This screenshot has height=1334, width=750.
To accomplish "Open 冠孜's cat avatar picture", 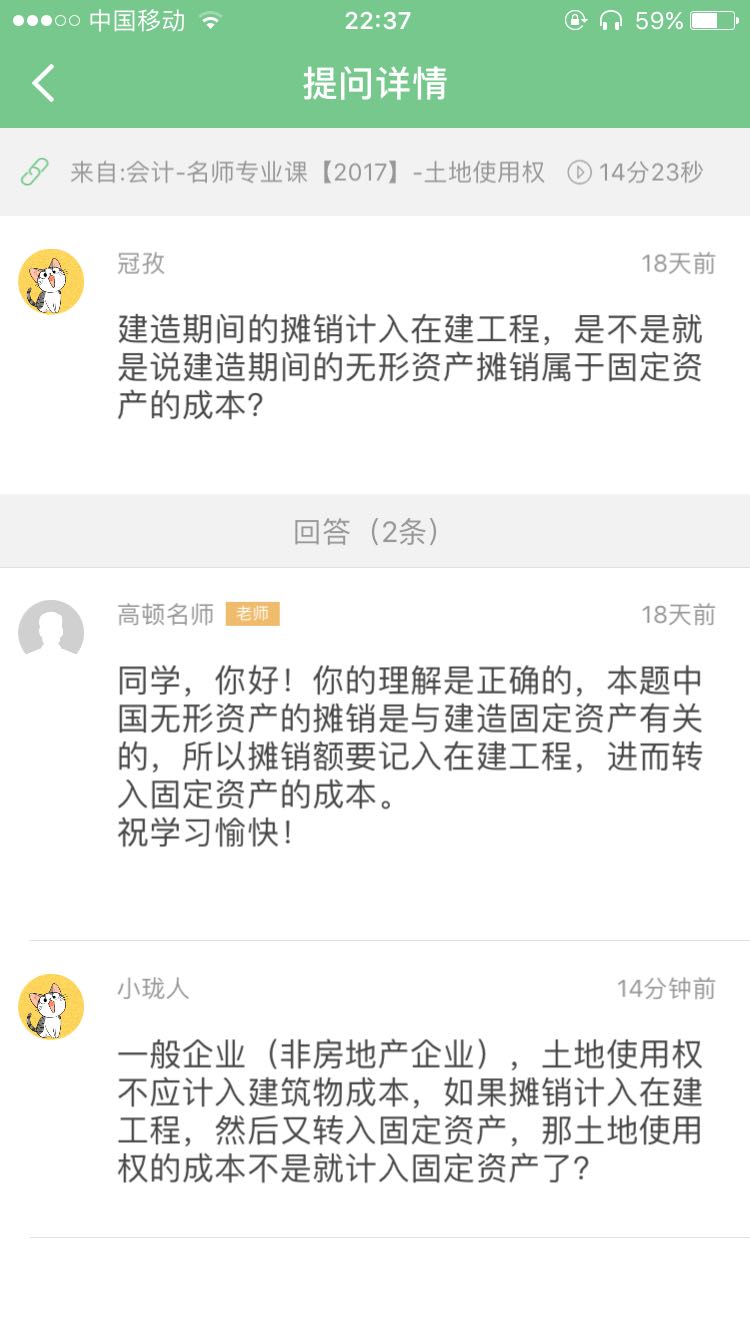I will [x=51, y=281].
